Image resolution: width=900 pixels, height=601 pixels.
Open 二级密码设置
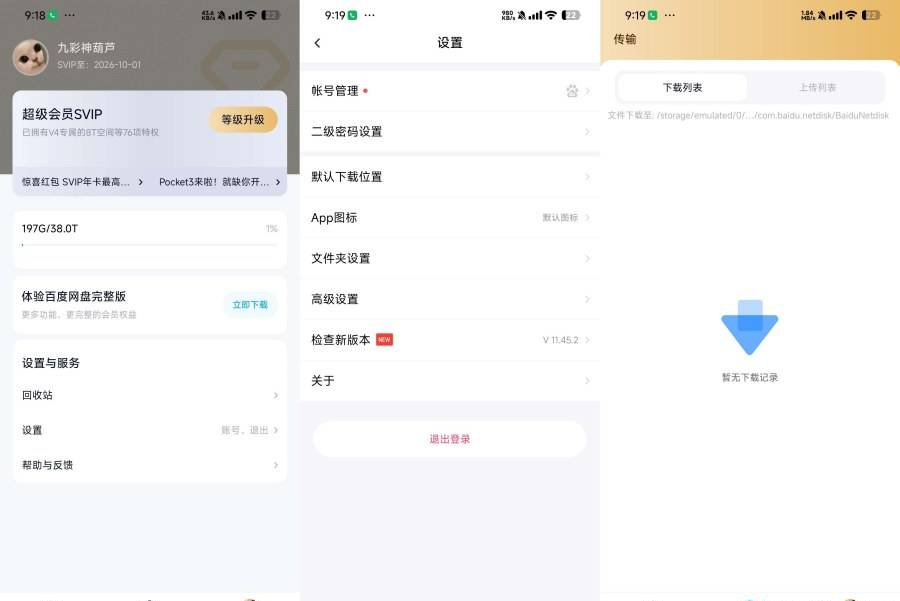click(449, 132)
